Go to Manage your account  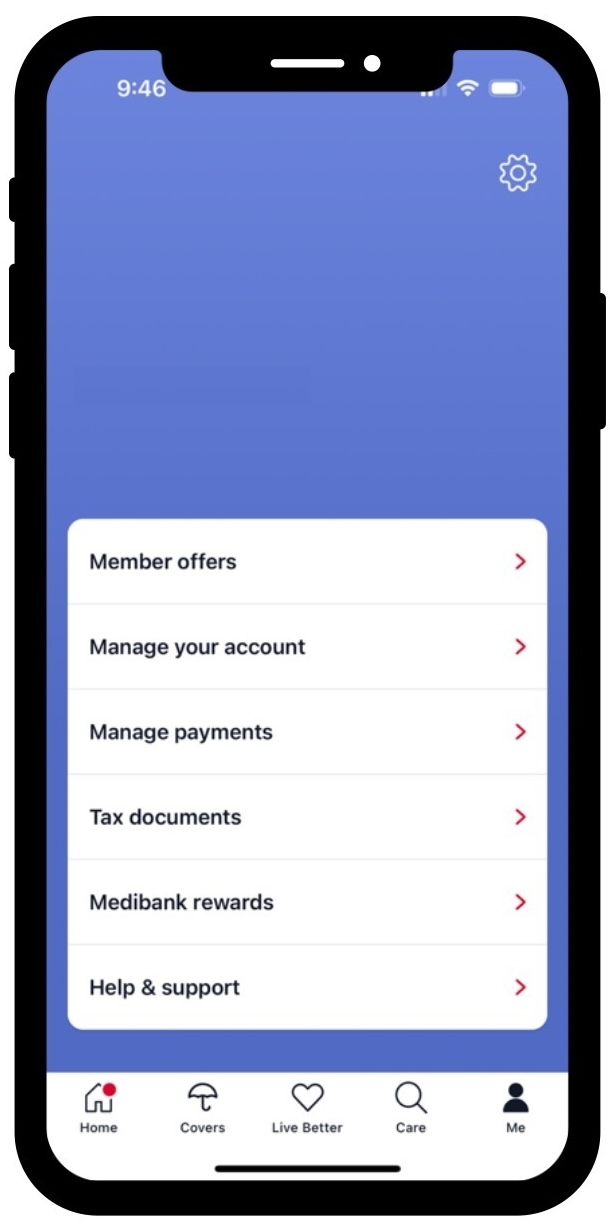307,647
